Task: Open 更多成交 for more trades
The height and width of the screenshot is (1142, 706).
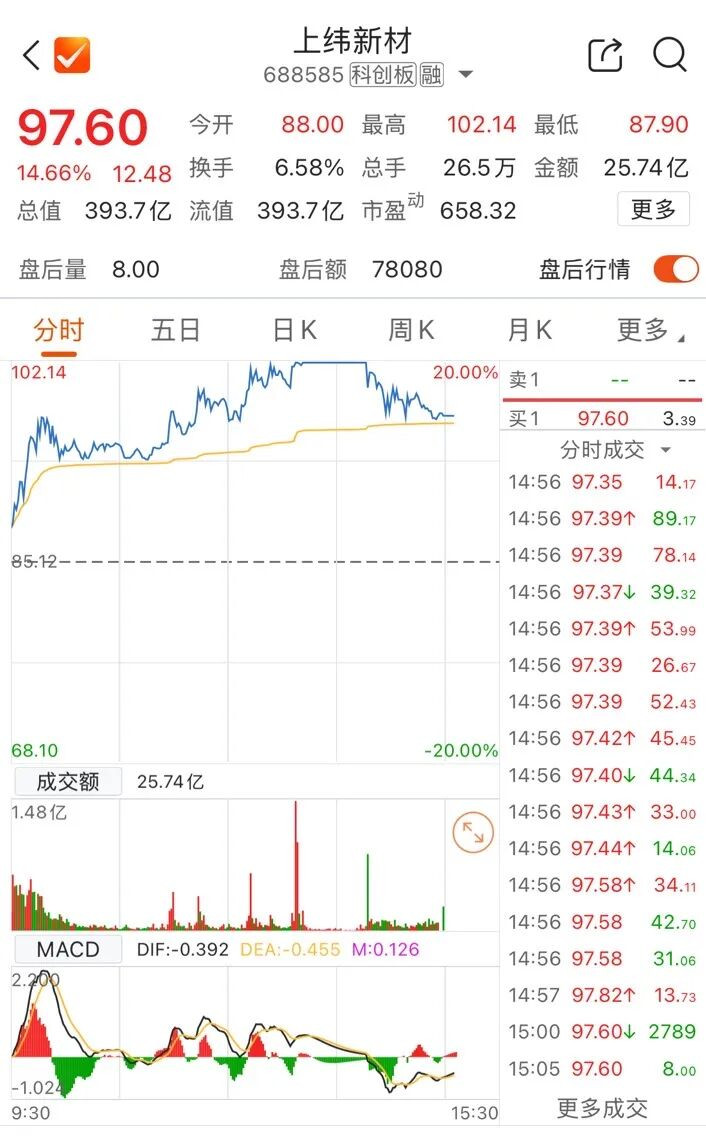Action: 602,1108
